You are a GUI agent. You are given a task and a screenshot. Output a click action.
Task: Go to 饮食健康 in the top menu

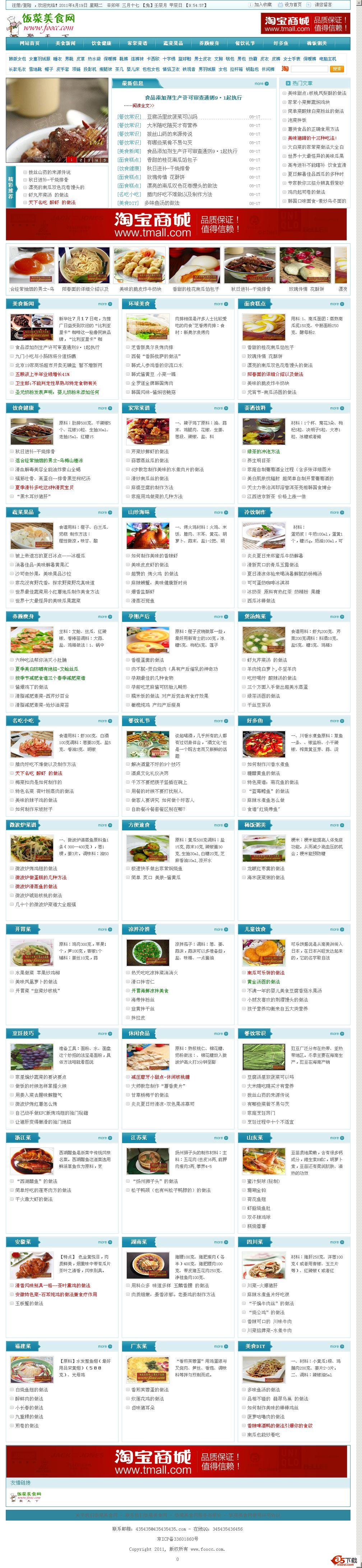click(x=101, y=43)
